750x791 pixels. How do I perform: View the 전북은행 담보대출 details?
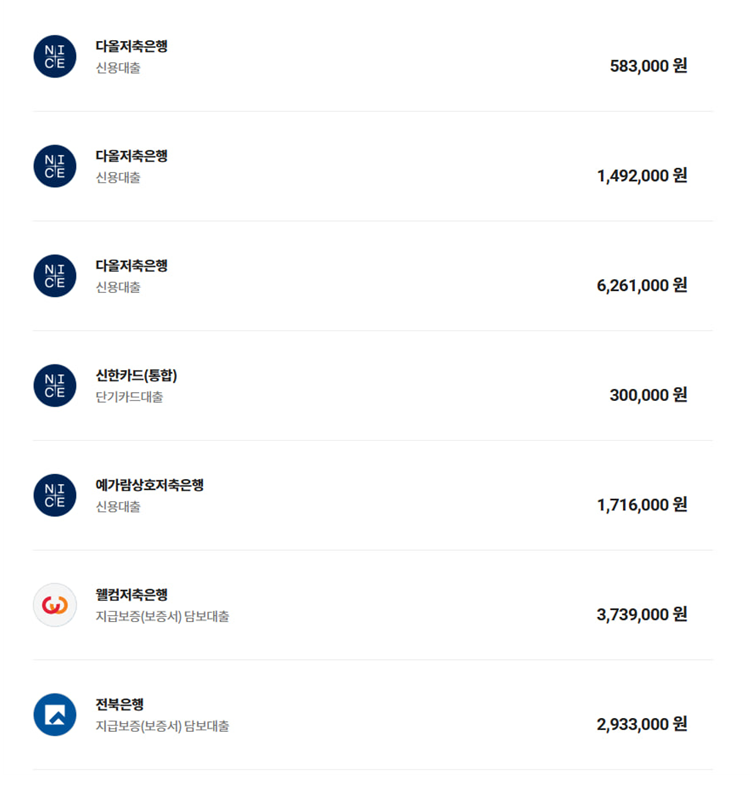pyautogui.click(x=372, y=714)
